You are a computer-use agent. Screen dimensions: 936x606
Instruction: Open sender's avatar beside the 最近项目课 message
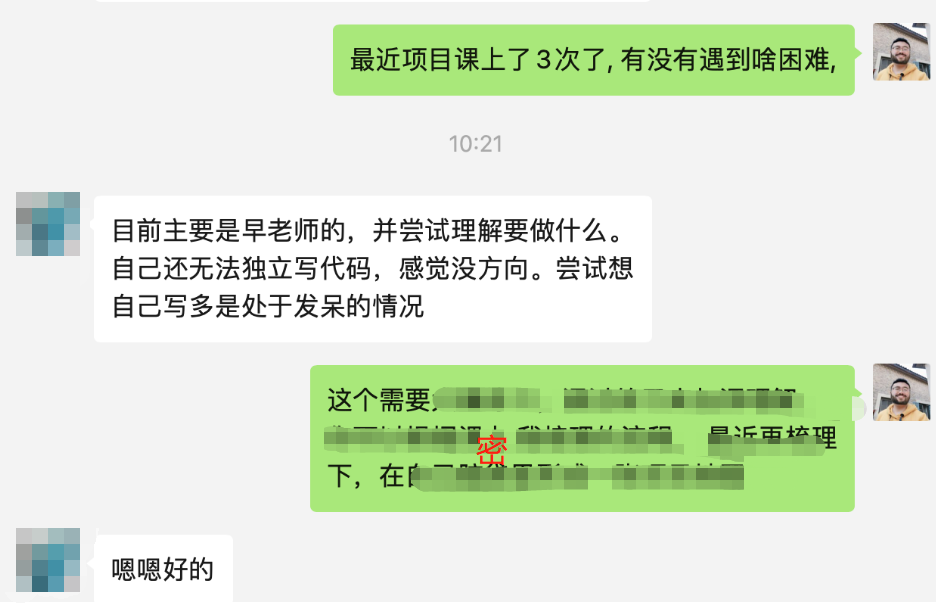pos(902,52)
